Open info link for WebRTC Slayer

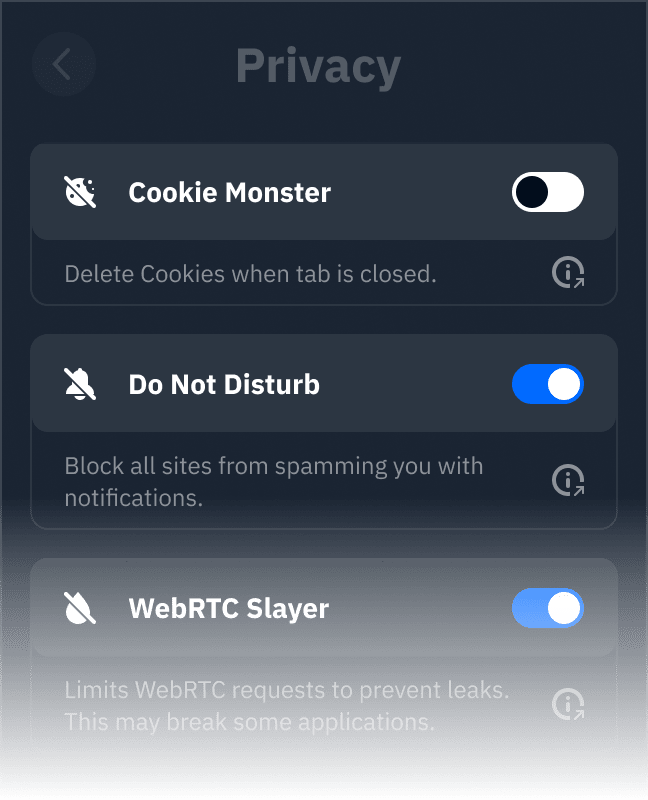coord(568,705)
